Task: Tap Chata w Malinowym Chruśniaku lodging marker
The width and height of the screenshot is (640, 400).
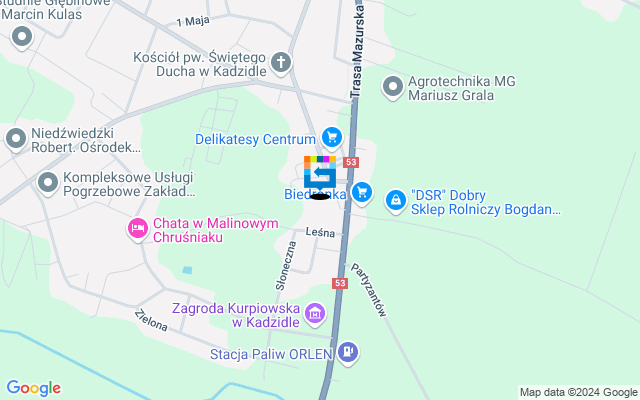Action: 138,229
